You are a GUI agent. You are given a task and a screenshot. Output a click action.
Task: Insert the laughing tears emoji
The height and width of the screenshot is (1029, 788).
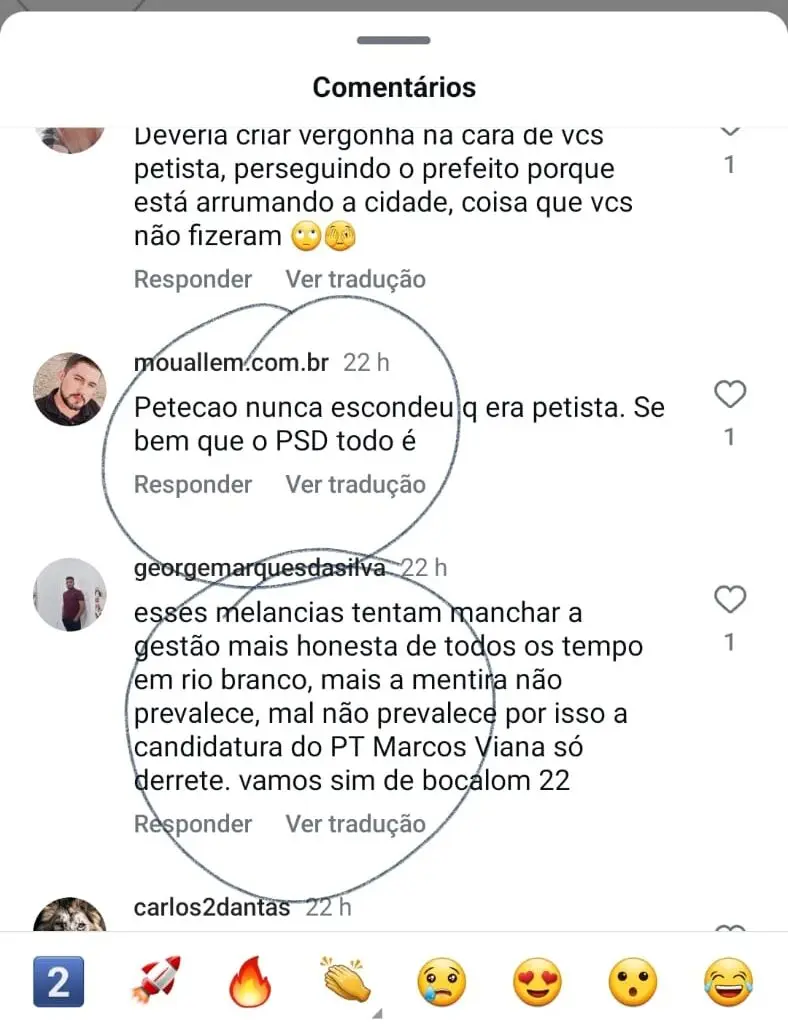tap(728, 983)
